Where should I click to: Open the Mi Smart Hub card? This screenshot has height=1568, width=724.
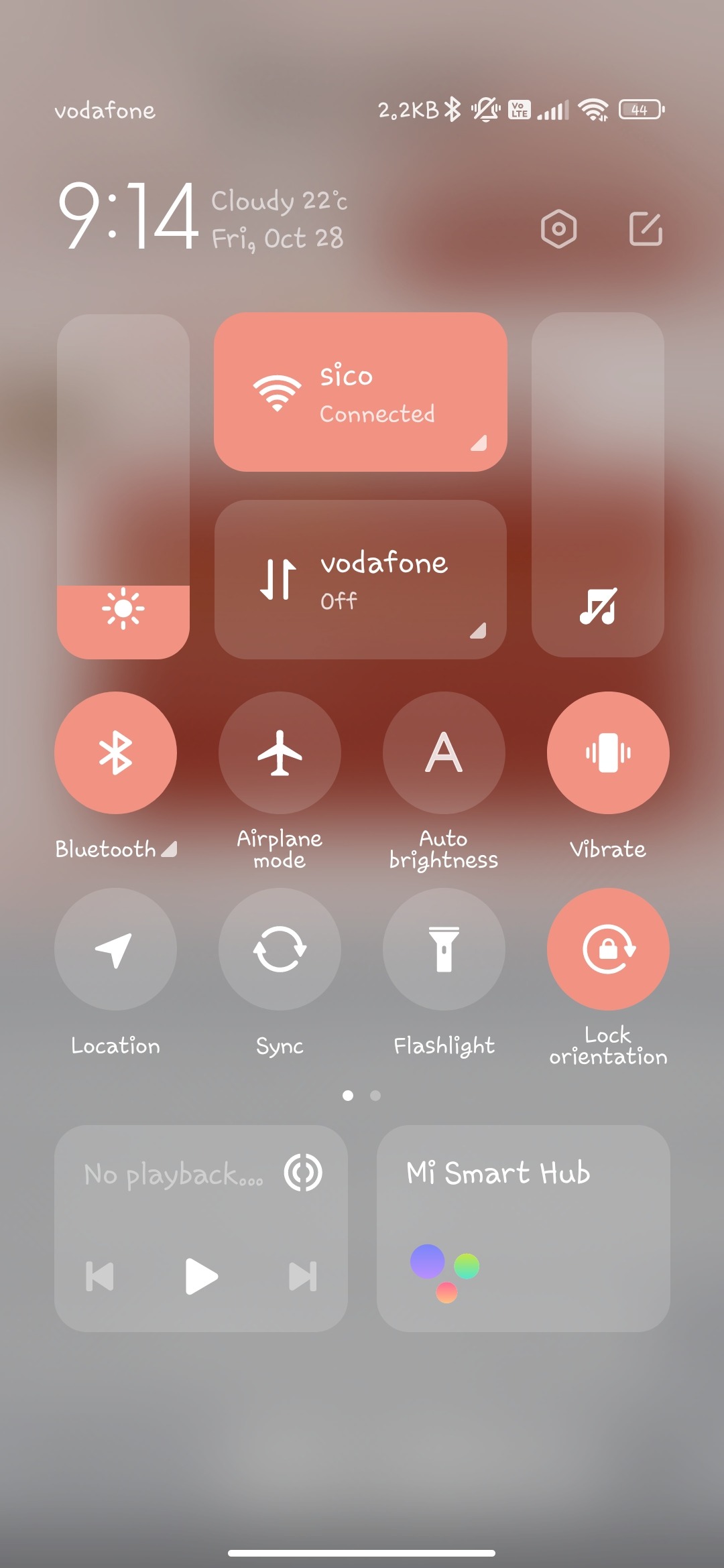coord(523,1228)
